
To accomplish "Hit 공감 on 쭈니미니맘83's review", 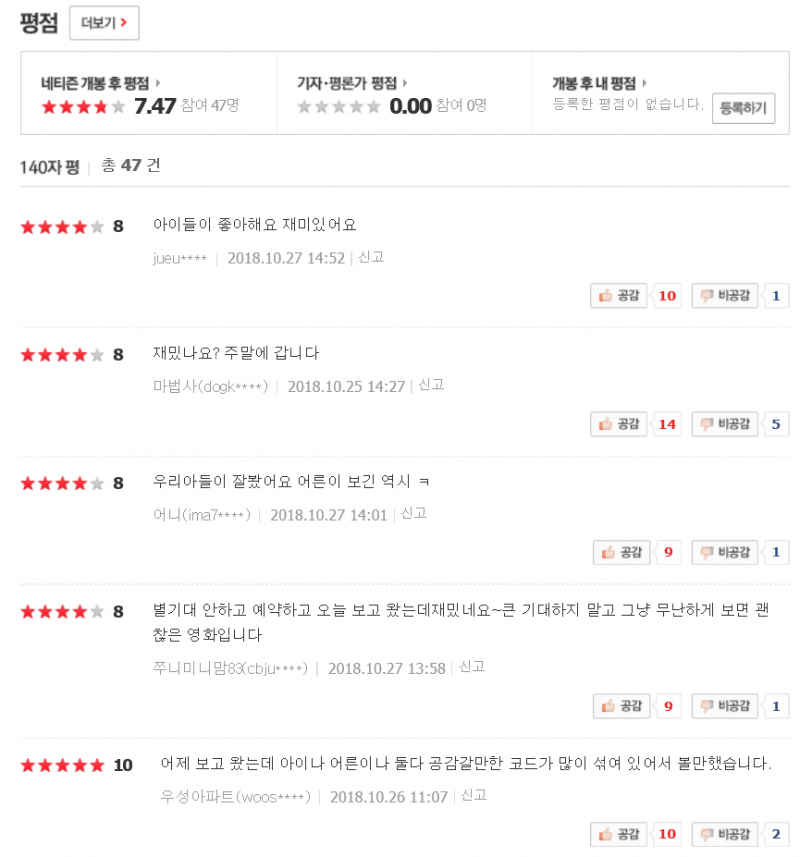I will pyautogui.click(x=621, y=706).
